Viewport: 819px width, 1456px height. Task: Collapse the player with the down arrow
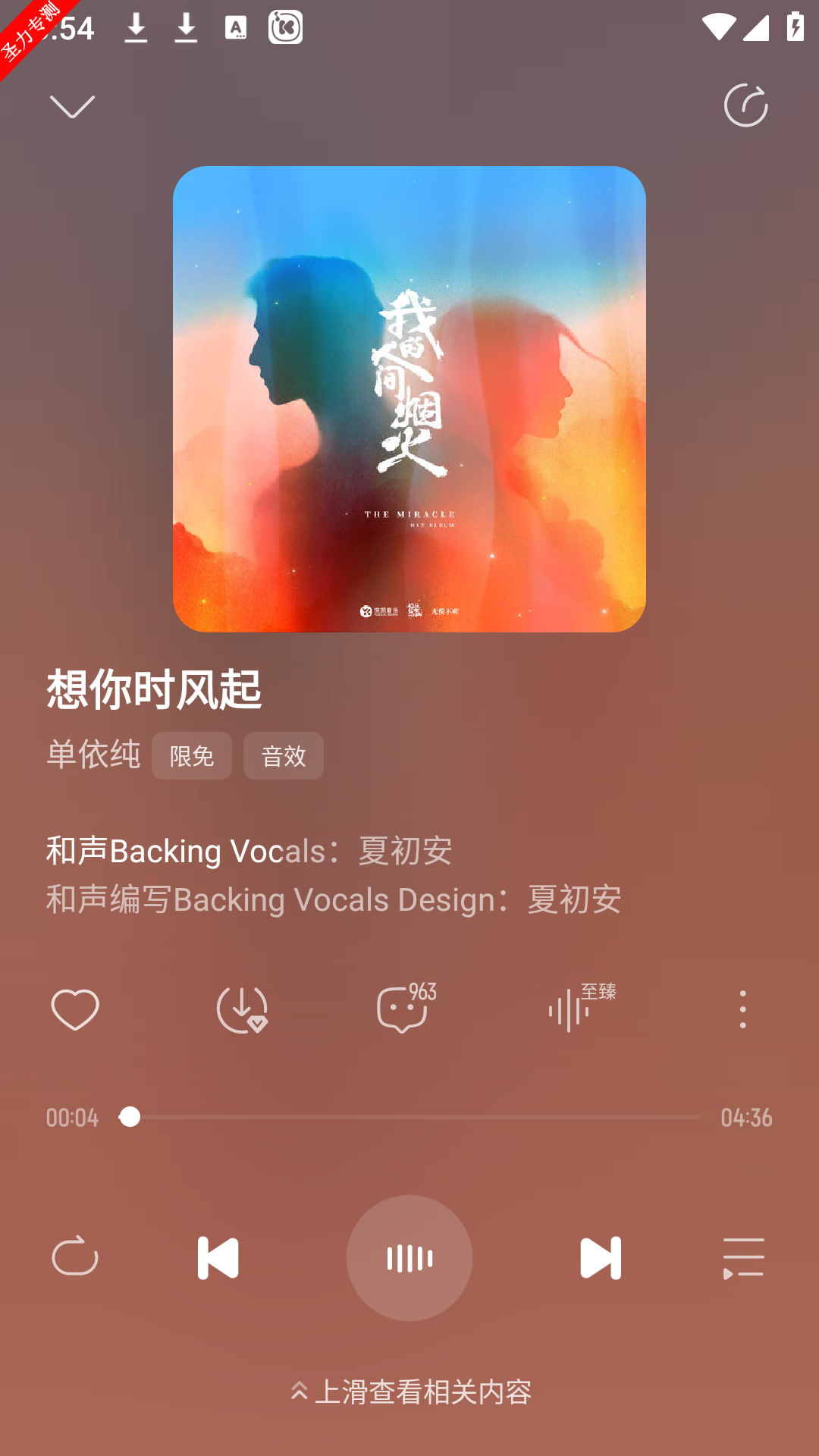pyautogui.click(x=72, y=106)
